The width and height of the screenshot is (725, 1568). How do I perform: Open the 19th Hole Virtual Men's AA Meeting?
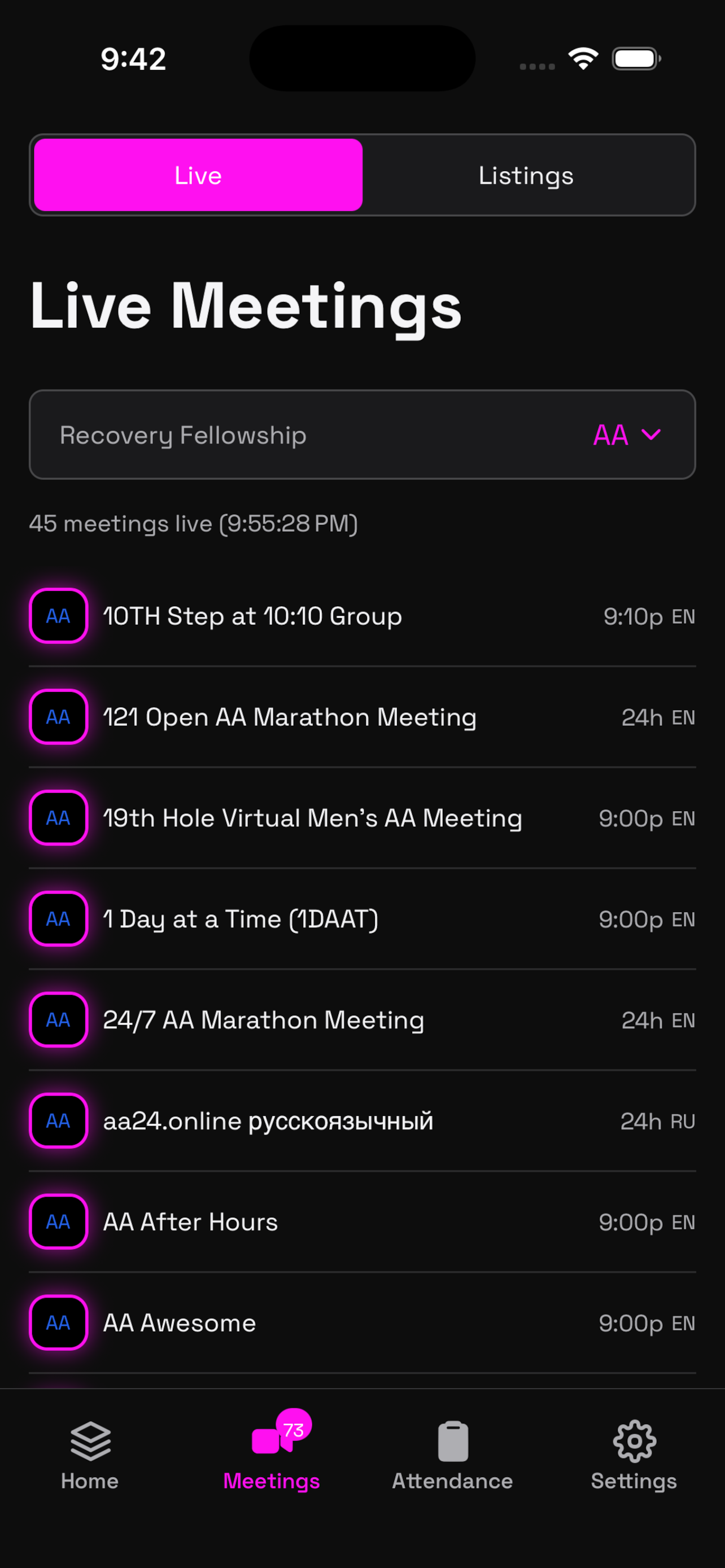(312, 818)
